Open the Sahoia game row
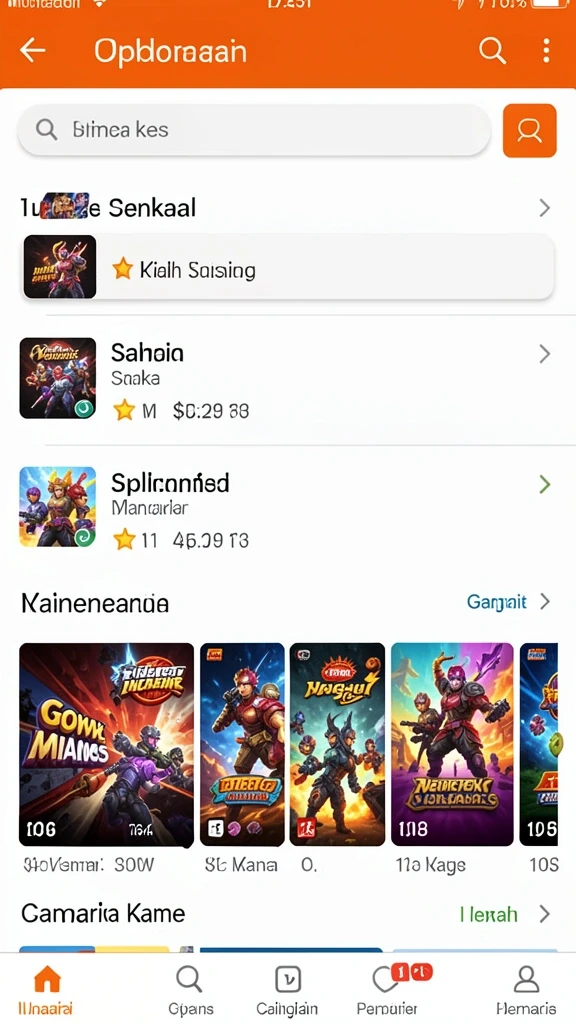 (x=288, y=379)
